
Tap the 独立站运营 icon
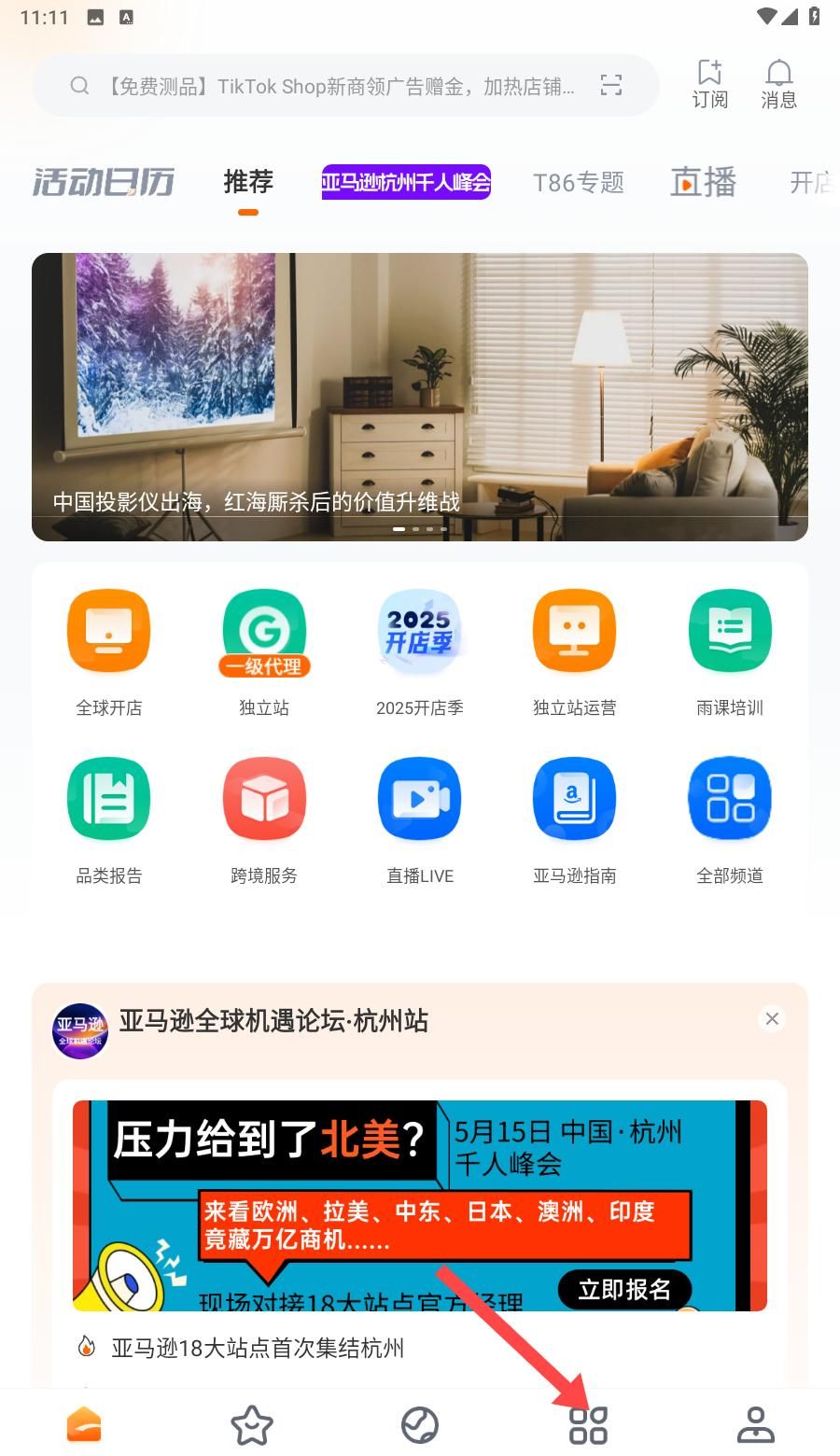574,631
